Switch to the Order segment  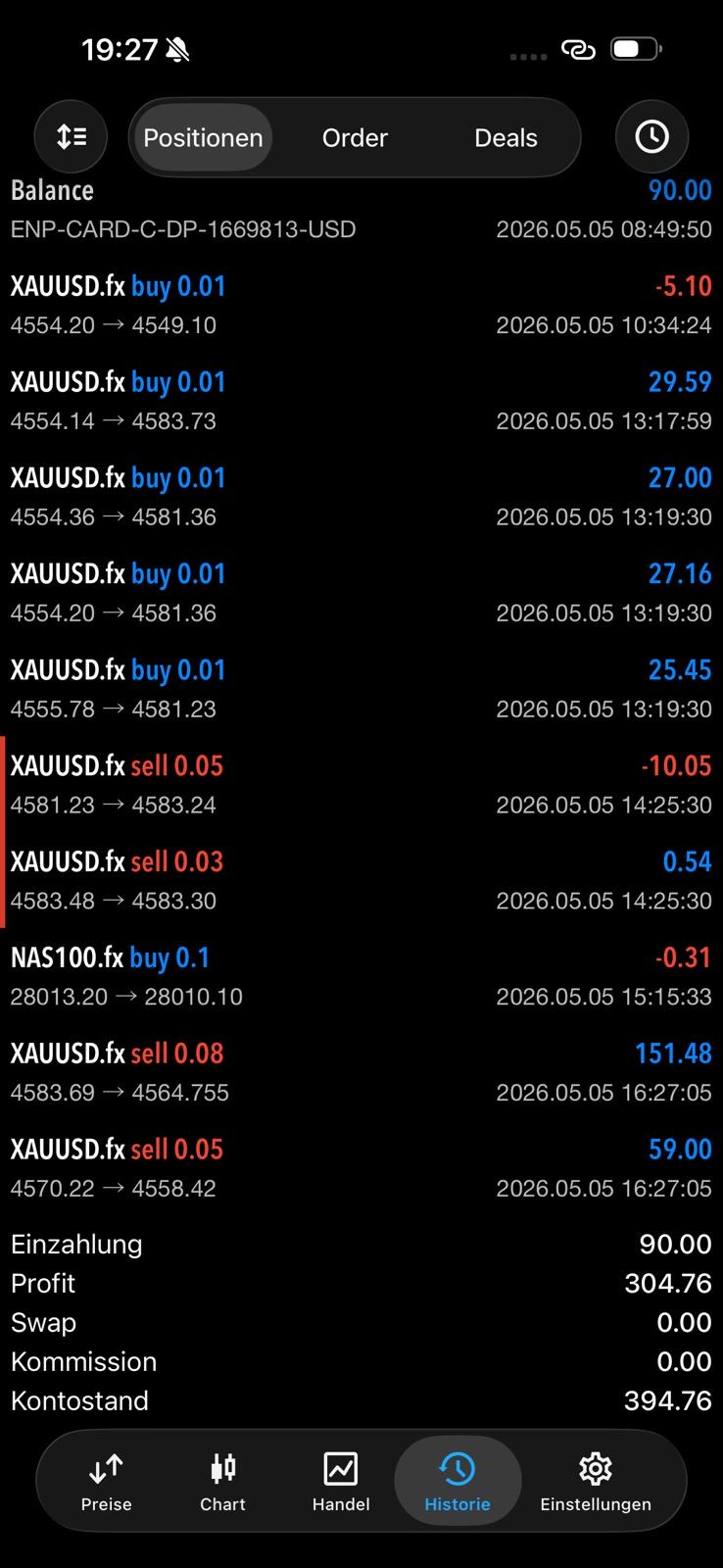(355, 137)
